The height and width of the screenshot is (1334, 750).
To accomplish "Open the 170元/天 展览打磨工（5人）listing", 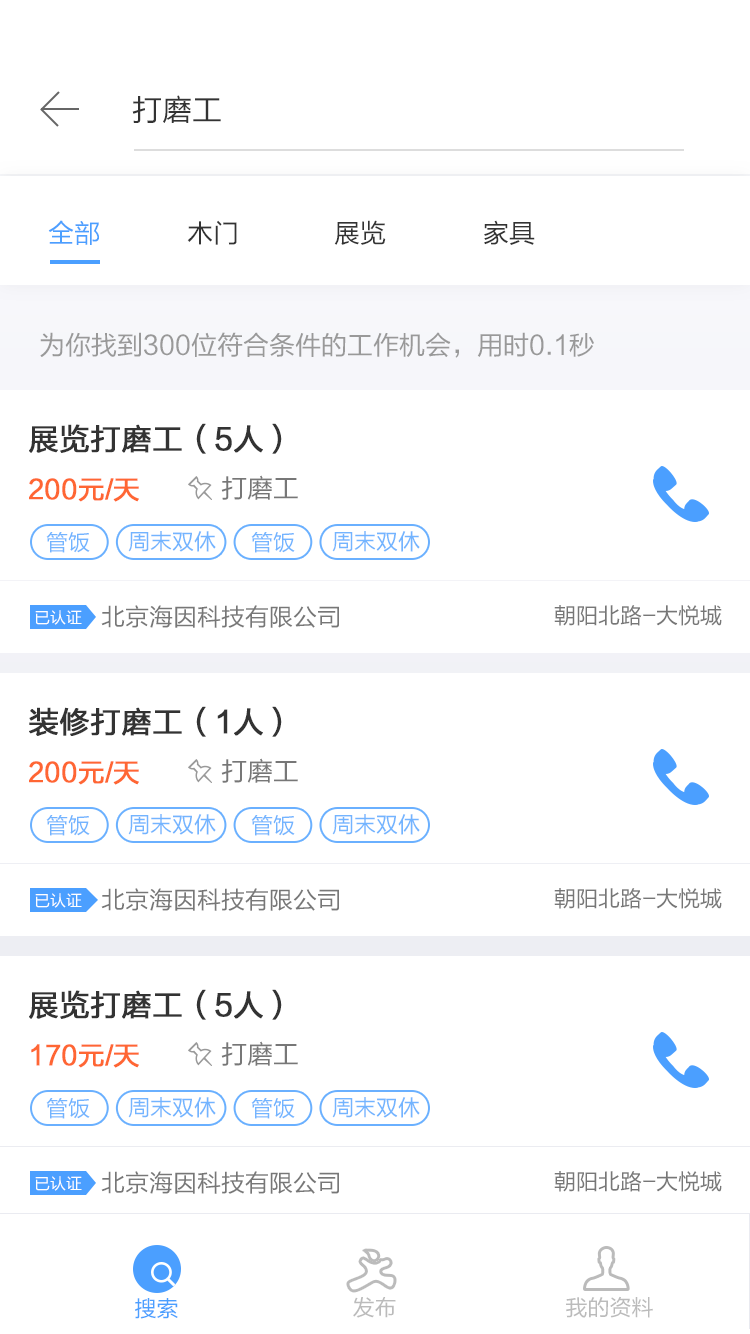I will [x=157, y=1005].
